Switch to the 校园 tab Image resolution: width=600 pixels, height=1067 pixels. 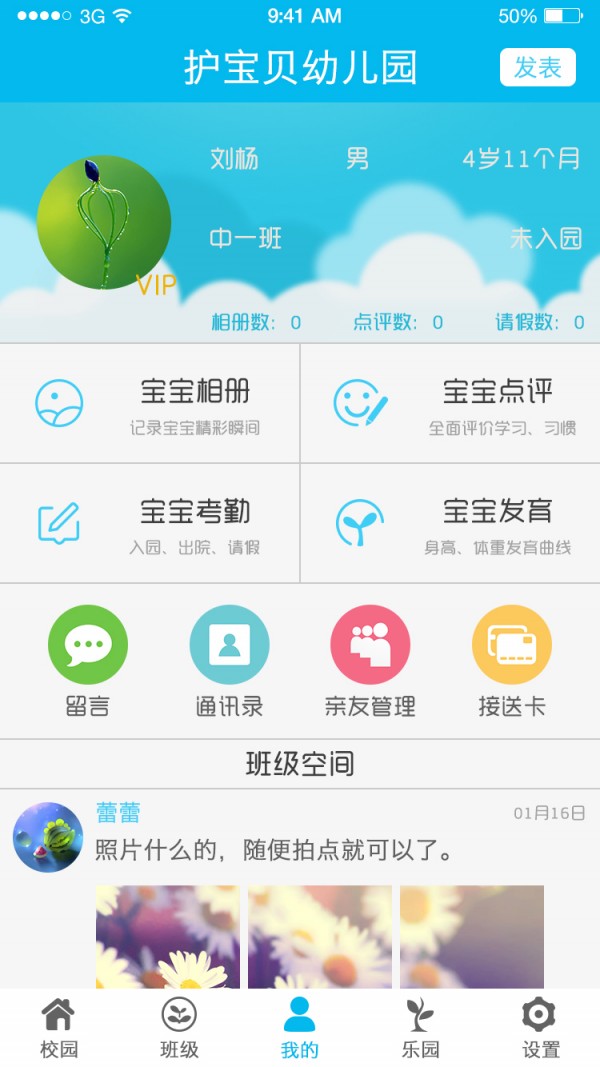(58, 1028)
